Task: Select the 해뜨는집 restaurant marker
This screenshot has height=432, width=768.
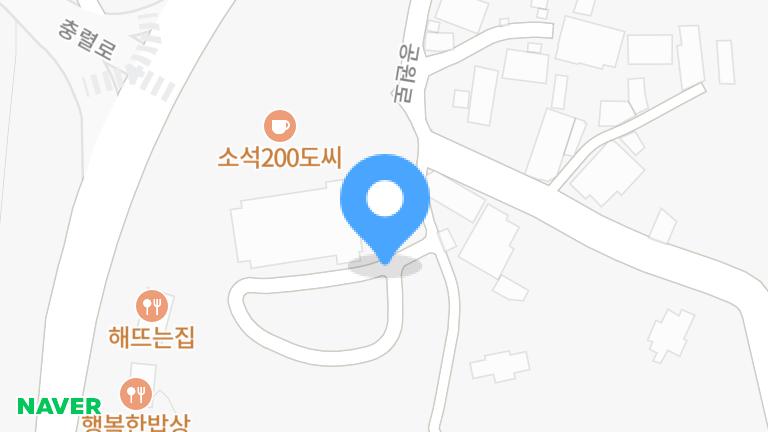Action: pyautogui.click(x=151, y=305)
